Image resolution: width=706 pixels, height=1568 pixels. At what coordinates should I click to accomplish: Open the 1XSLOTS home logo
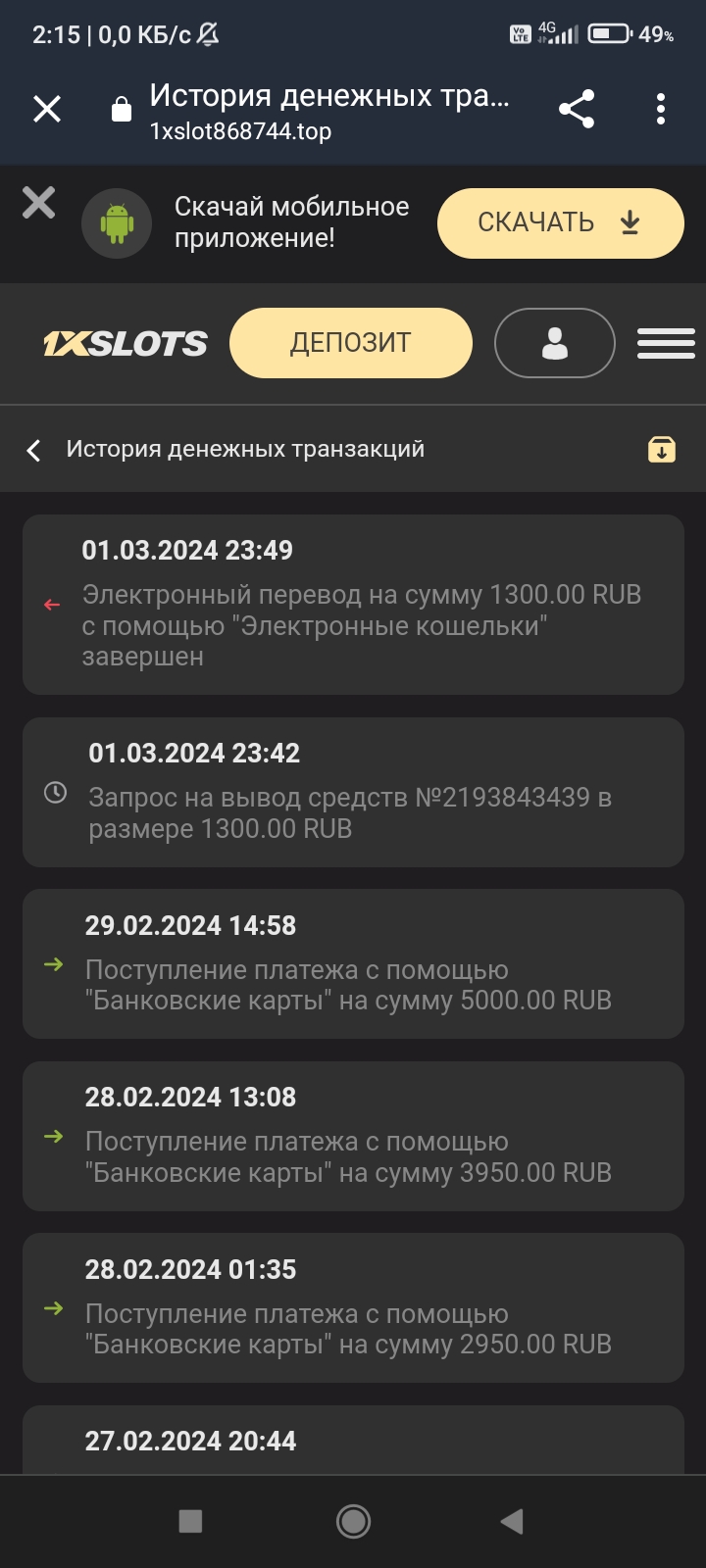click(x=125, y=343)
